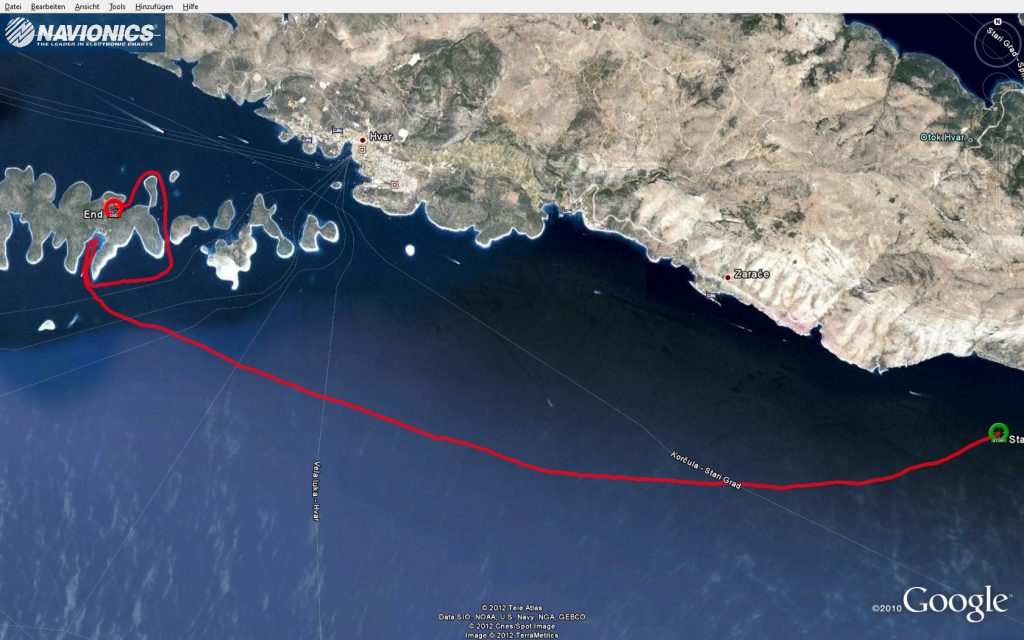Select the green Start track marker
This screenshot has height=640, width=1024.
[997, 432]
